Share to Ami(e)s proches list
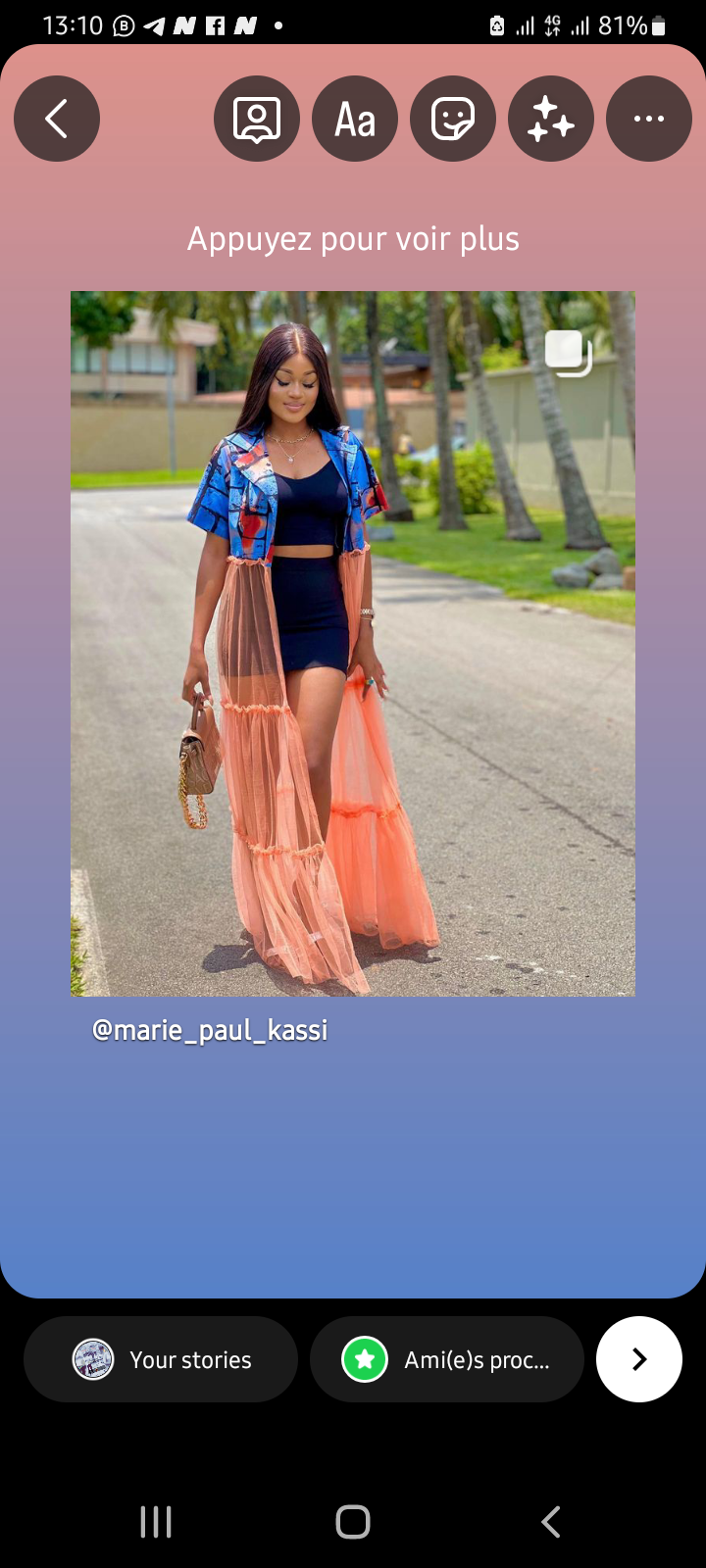This screenshot has height=1568, width=706. [x=447, y=1359]
